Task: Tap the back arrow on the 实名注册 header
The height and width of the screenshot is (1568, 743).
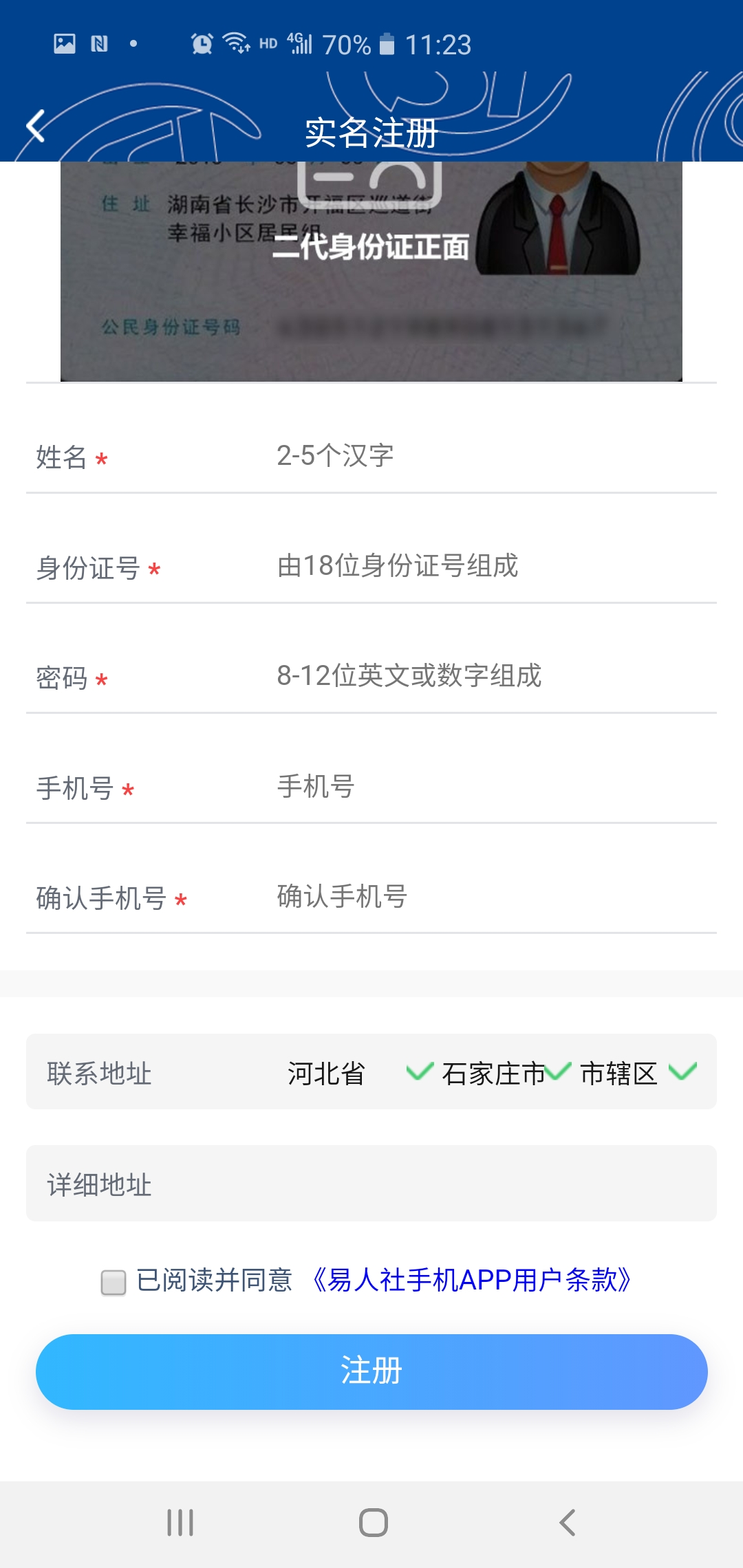Action: click(34, 127)
